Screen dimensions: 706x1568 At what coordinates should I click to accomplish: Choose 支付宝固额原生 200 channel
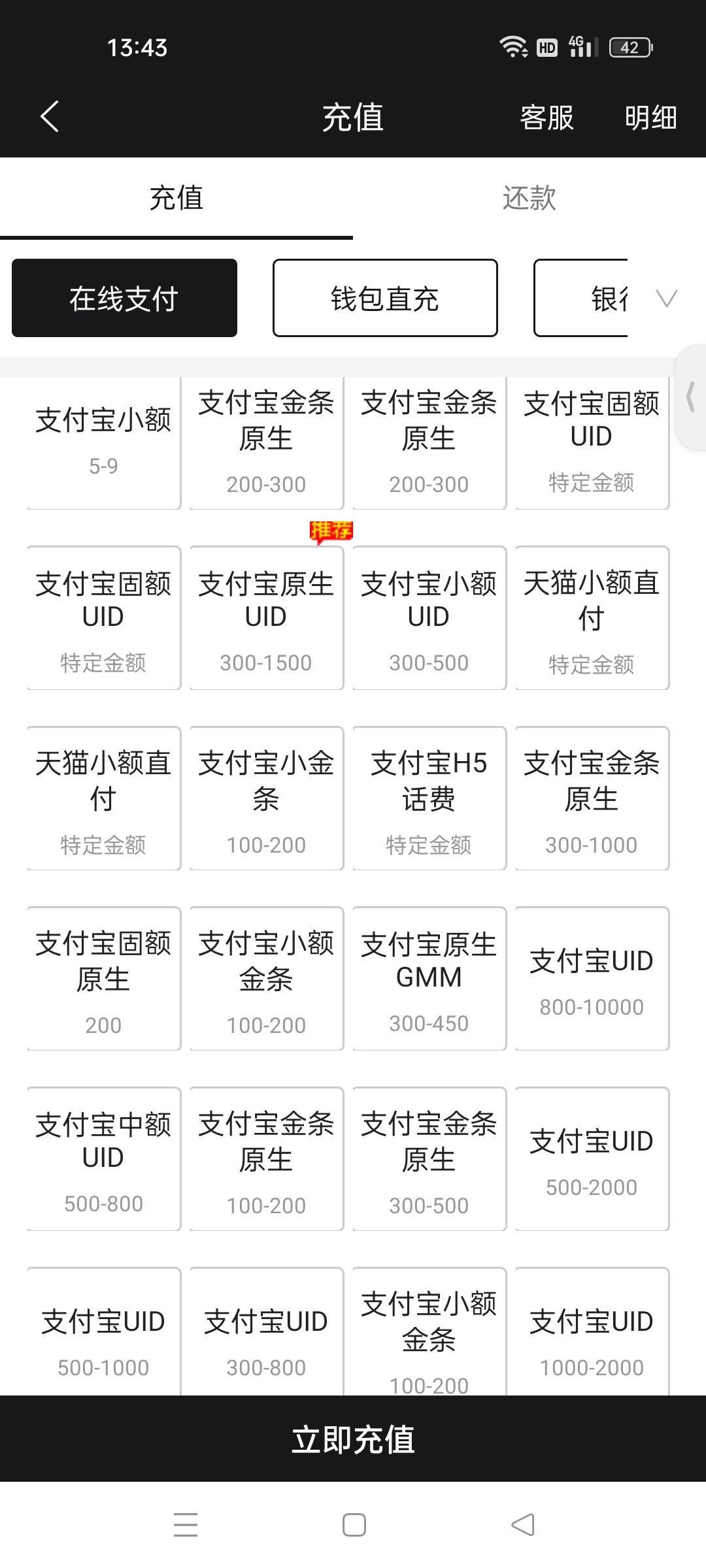(x=103, y=979)
